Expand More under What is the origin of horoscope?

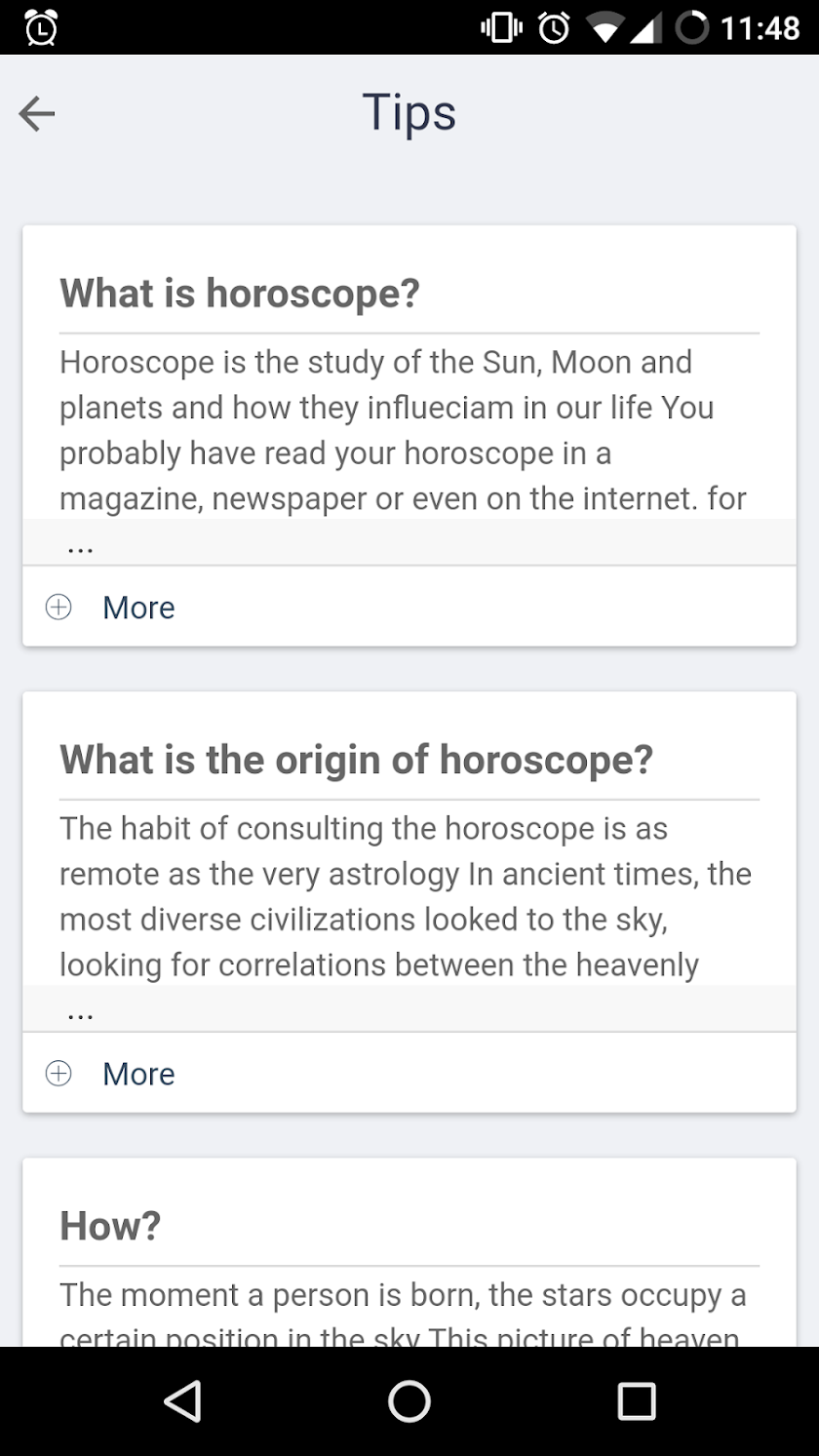coord(137,1074)
